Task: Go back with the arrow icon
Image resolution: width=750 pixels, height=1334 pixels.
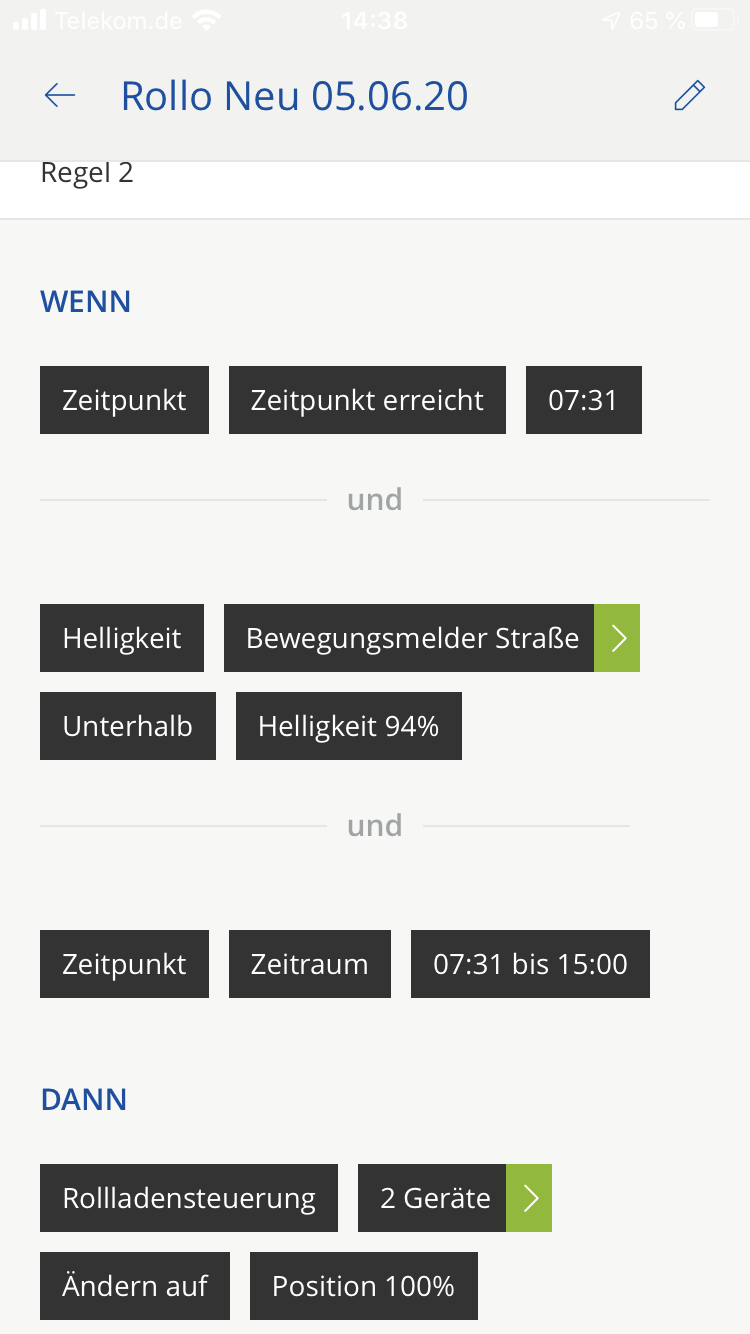Action: click(60, 96)
